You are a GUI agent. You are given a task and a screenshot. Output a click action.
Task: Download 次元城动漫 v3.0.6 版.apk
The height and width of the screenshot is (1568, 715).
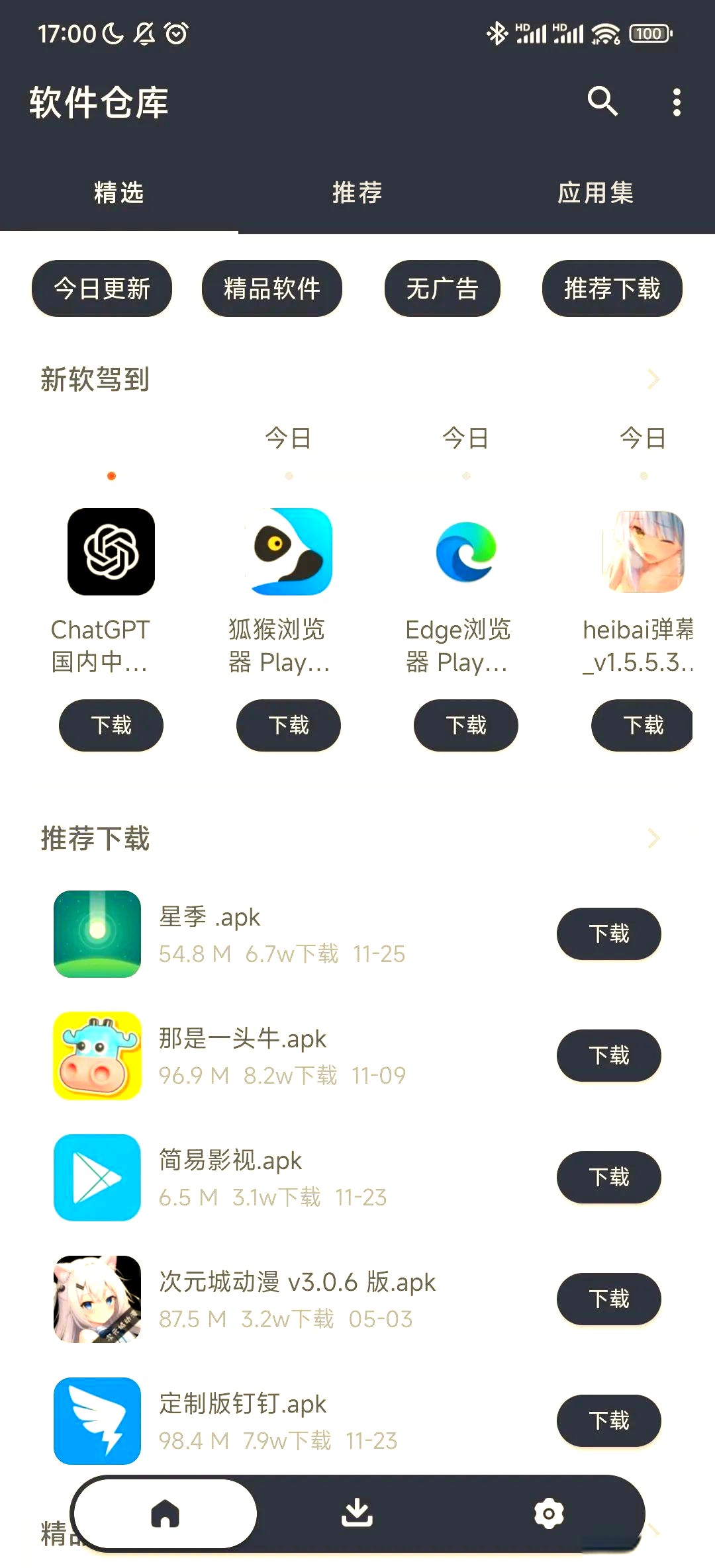click(x=609, y=1299)
